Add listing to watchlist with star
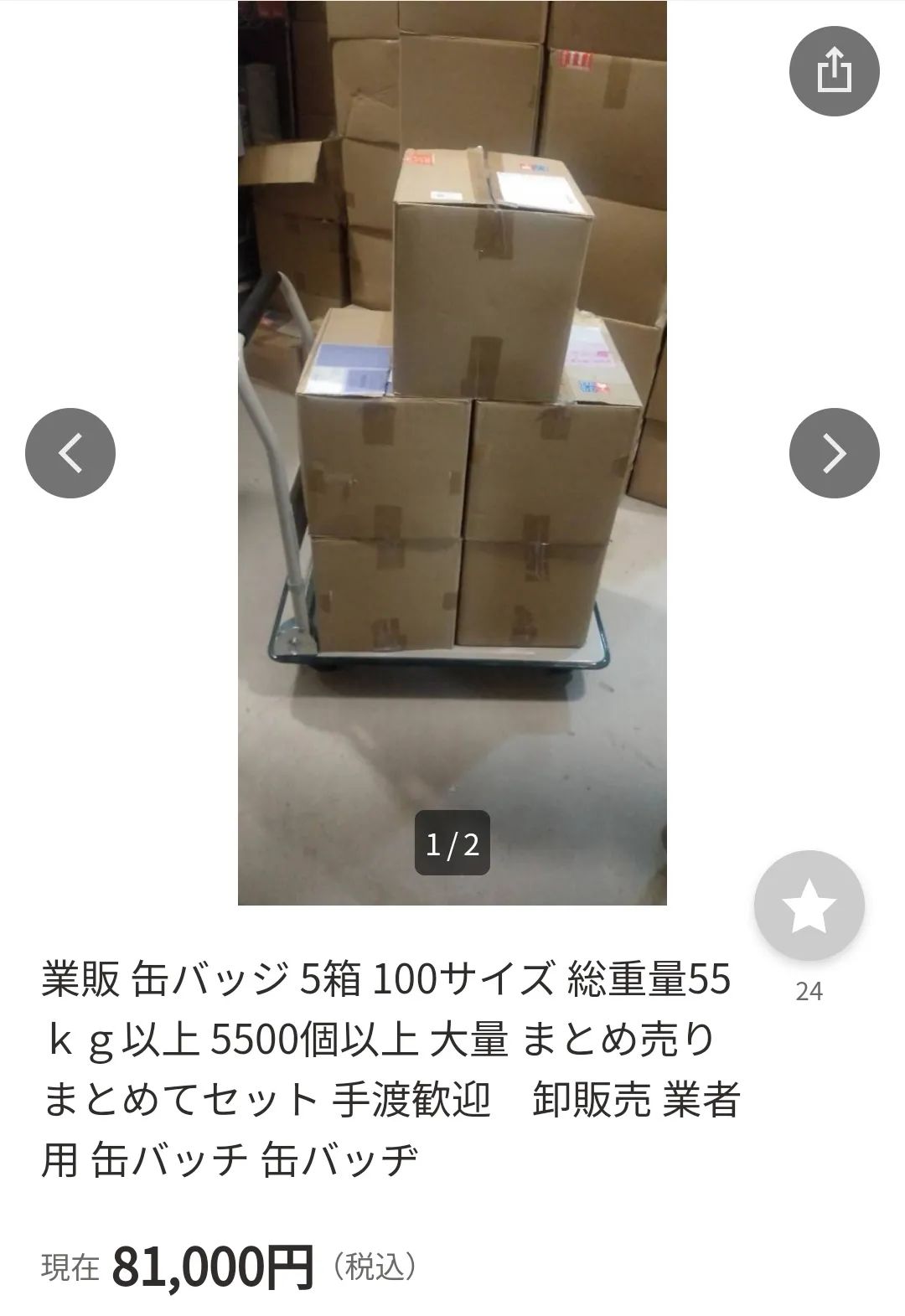Viewport: 905px width, 1316px height. click(809, 906)
